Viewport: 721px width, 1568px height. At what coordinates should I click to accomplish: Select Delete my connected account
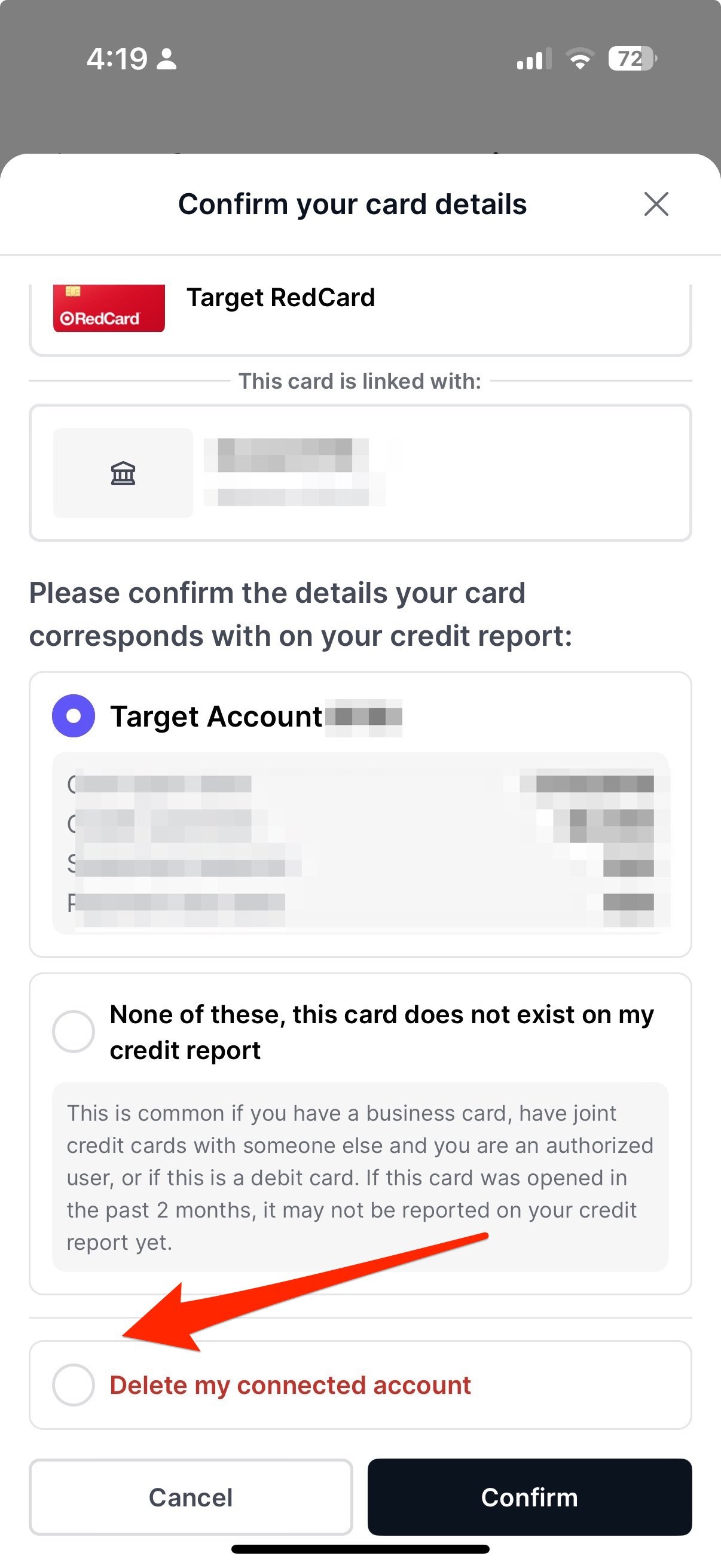coord(74,1386)
